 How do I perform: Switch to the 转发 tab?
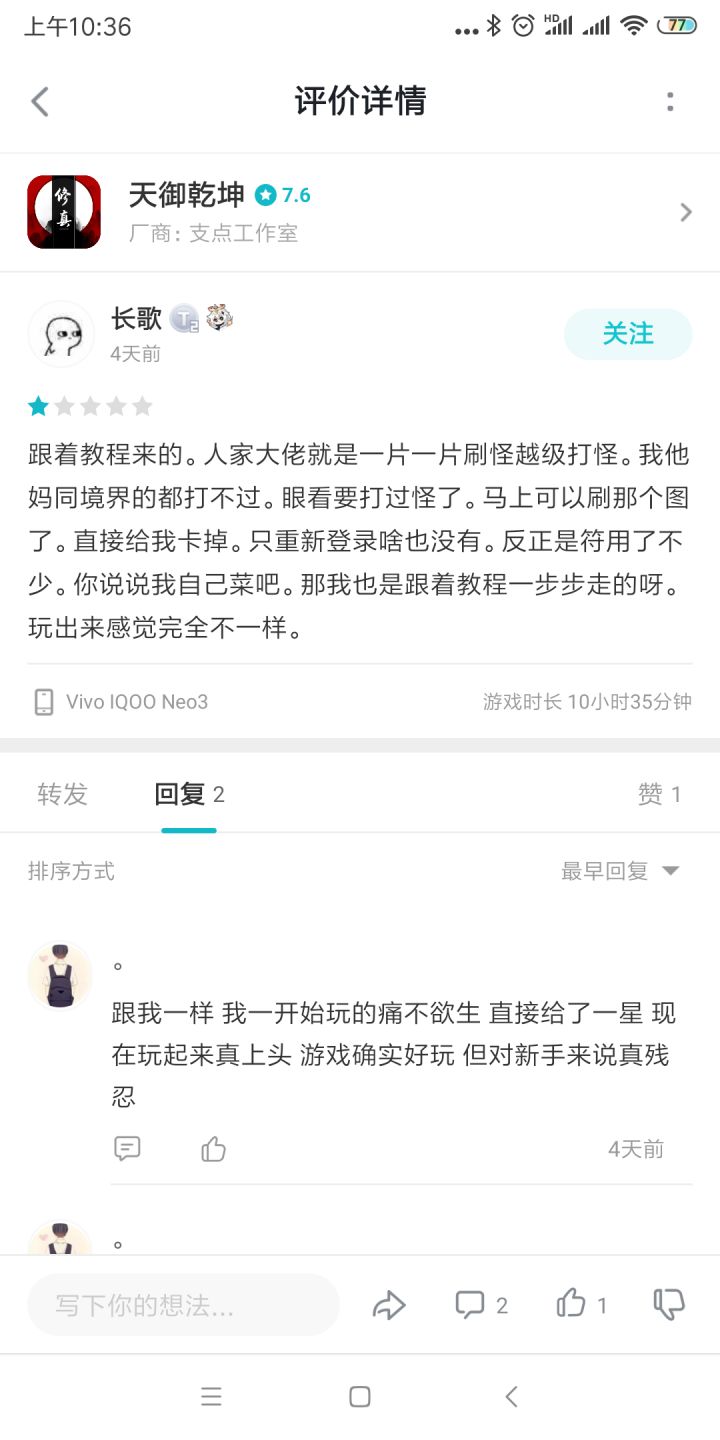pos(62,793)
